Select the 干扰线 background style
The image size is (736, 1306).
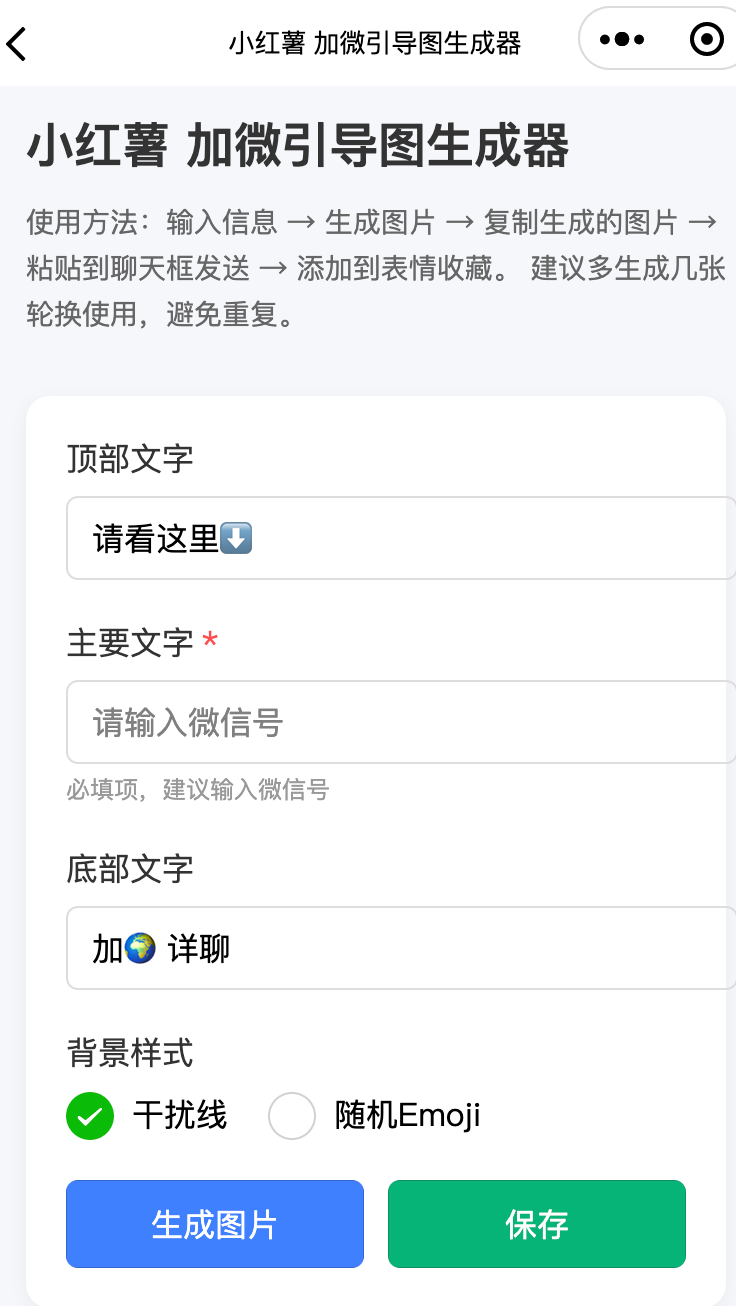(147, 1115)
